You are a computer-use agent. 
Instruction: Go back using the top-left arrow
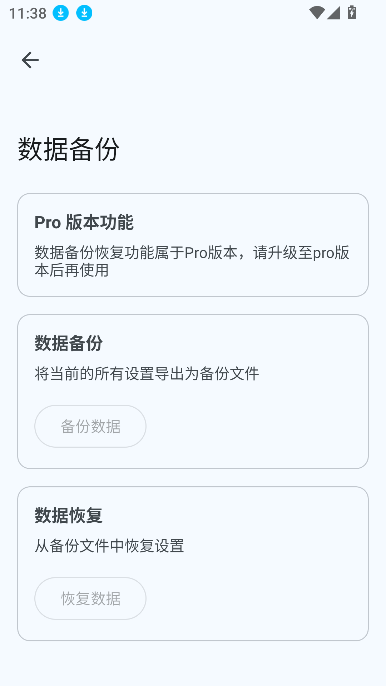click(30, 60)
